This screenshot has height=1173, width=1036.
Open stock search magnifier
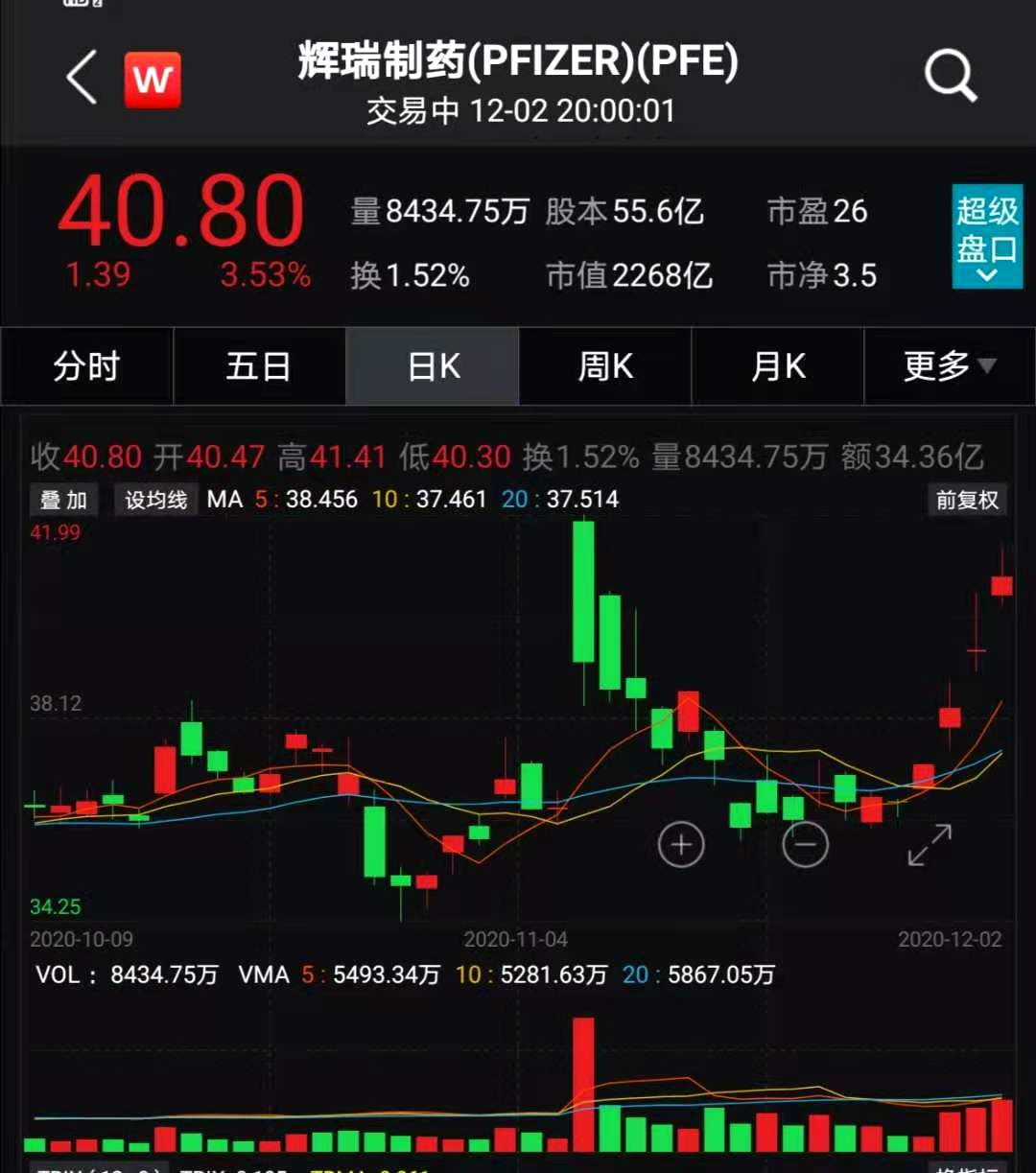[x=950, y=77]
